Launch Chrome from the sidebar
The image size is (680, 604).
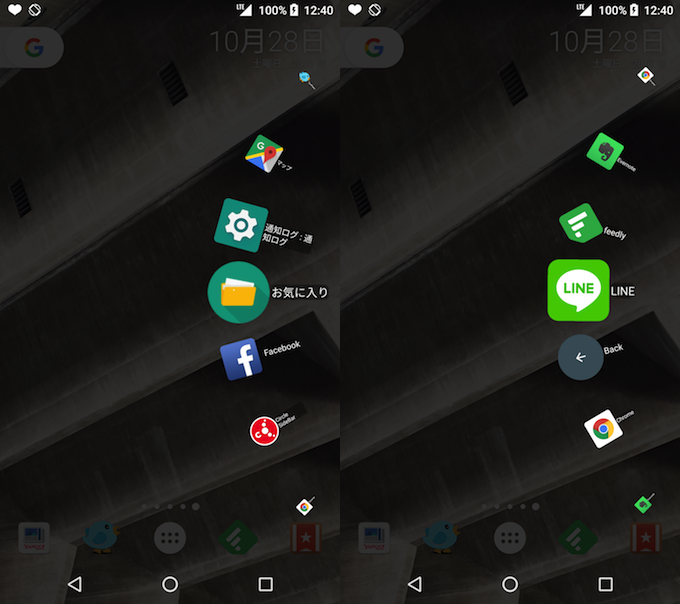[x=603, y=428]
